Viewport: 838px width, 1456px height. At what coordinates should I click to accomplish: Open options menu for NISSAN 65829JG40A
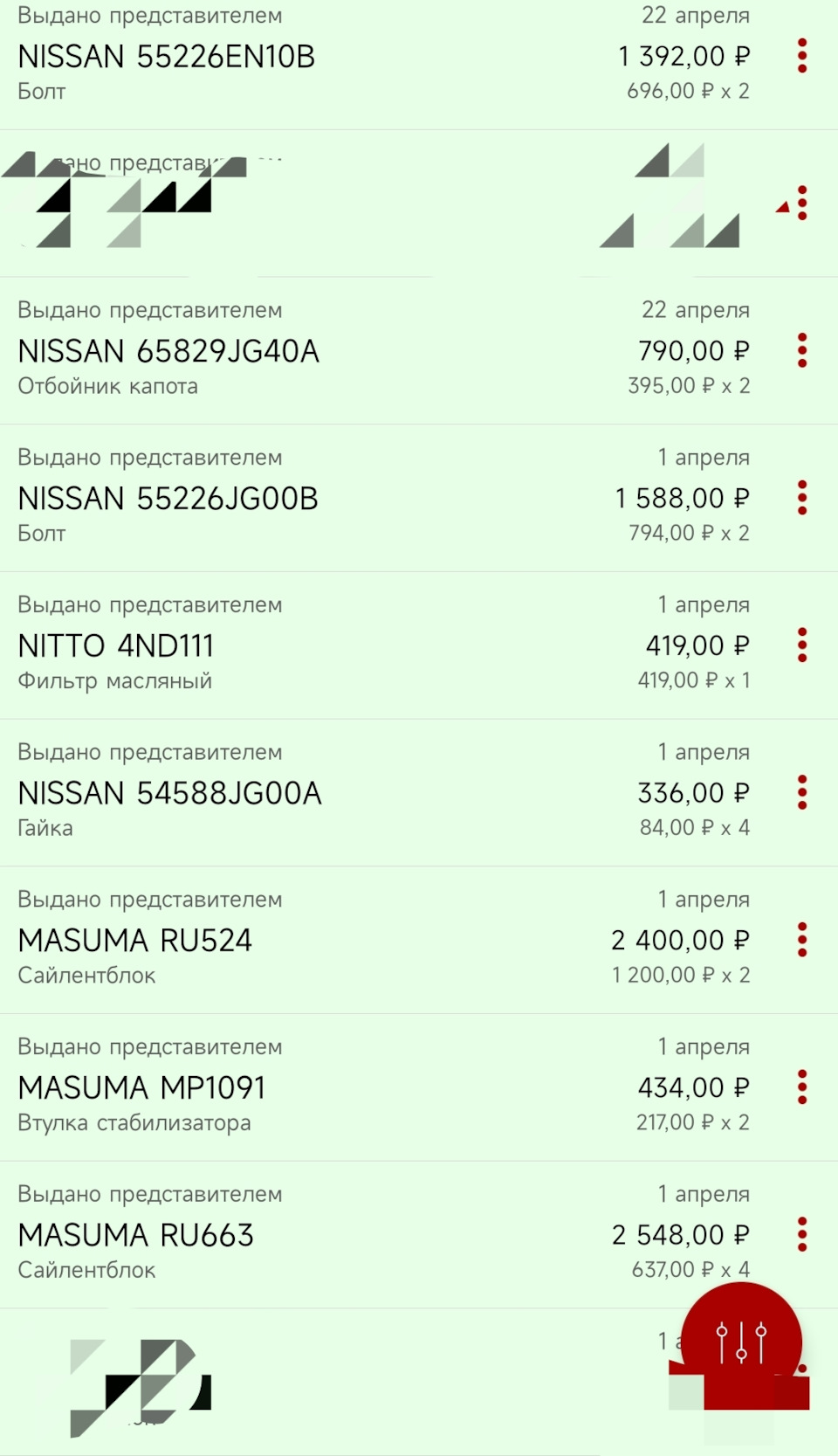pyautogui.click(x=802, y=350)
